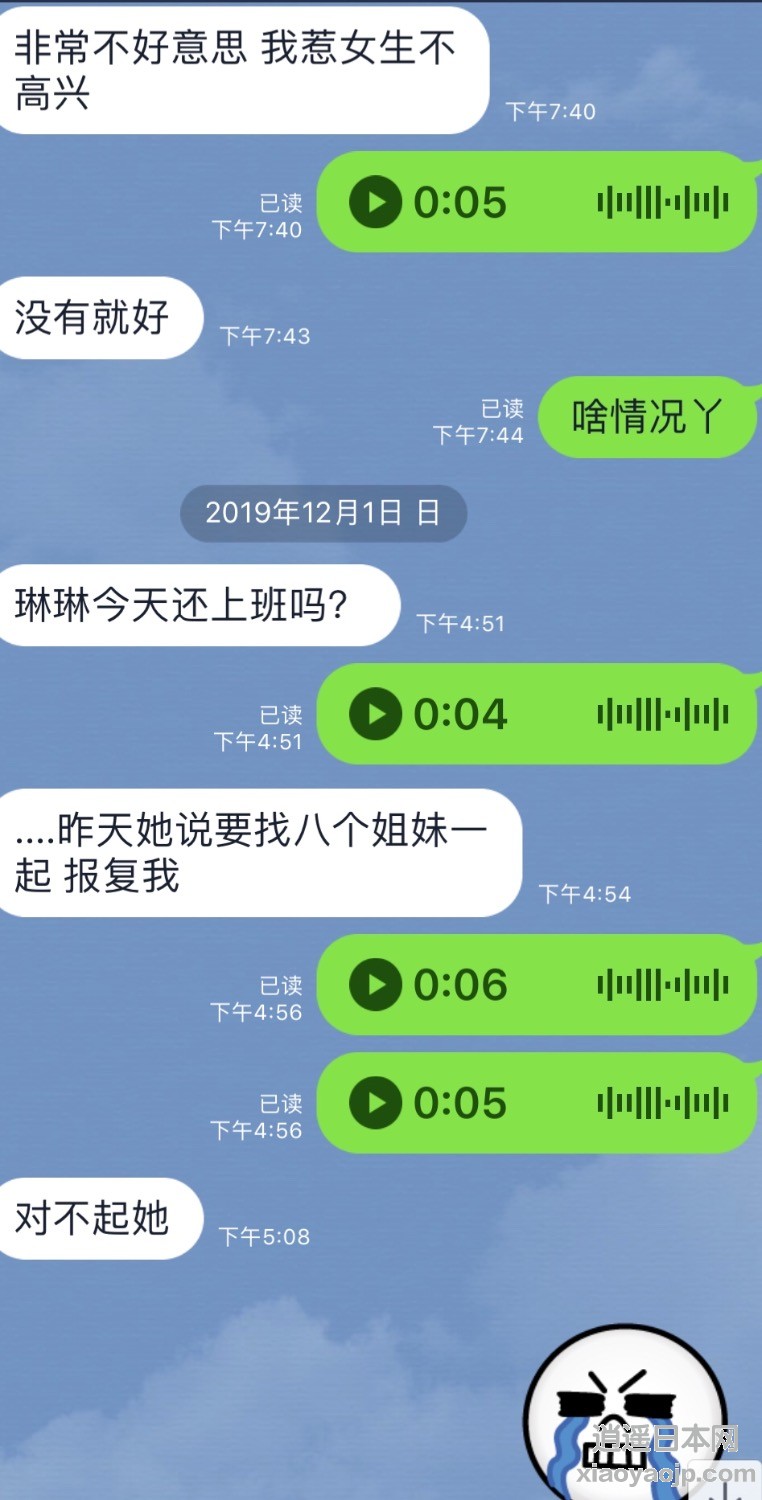Play the 0:06 voice message

click(x=375, y=985)
